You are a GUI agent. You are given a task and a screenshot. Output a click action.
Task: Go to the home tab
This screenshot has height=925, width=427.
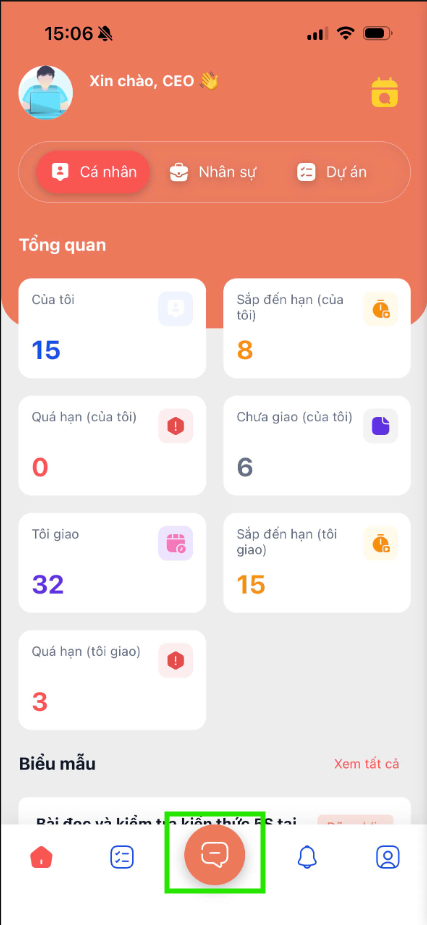(x=41, y=857)
